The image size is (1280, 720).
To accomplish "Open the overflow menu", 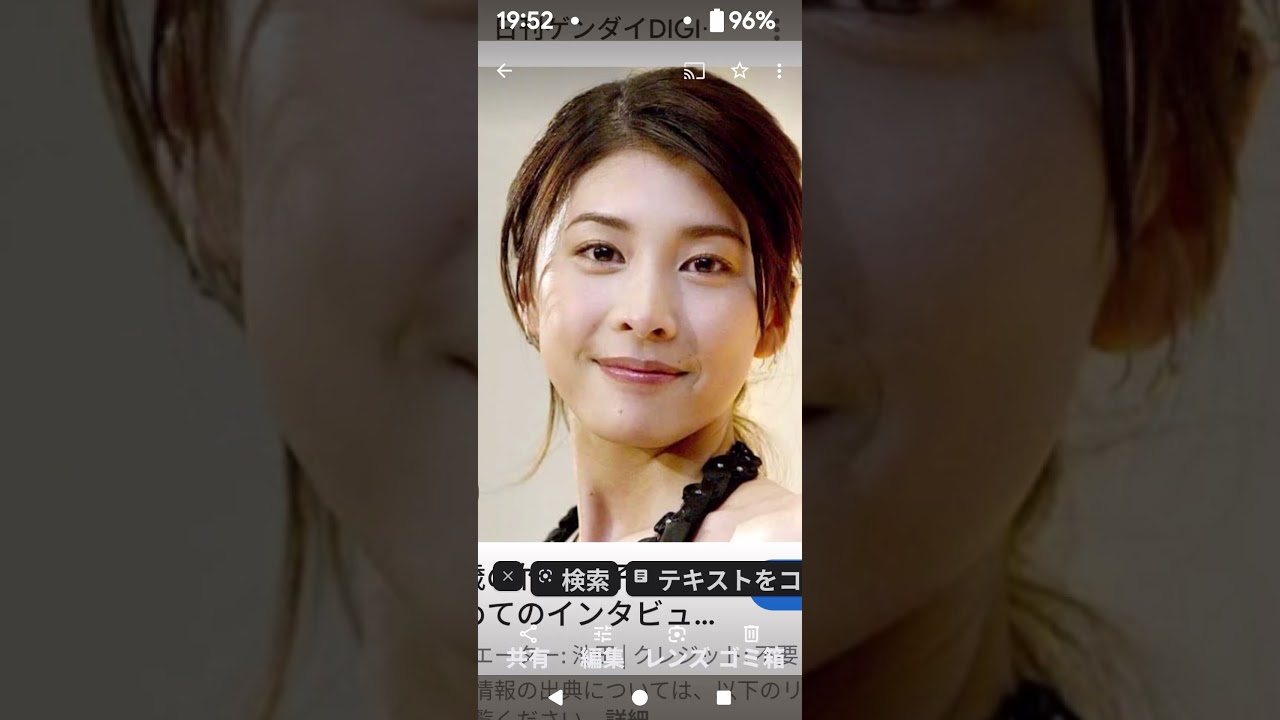I will (x=779, y=71).
